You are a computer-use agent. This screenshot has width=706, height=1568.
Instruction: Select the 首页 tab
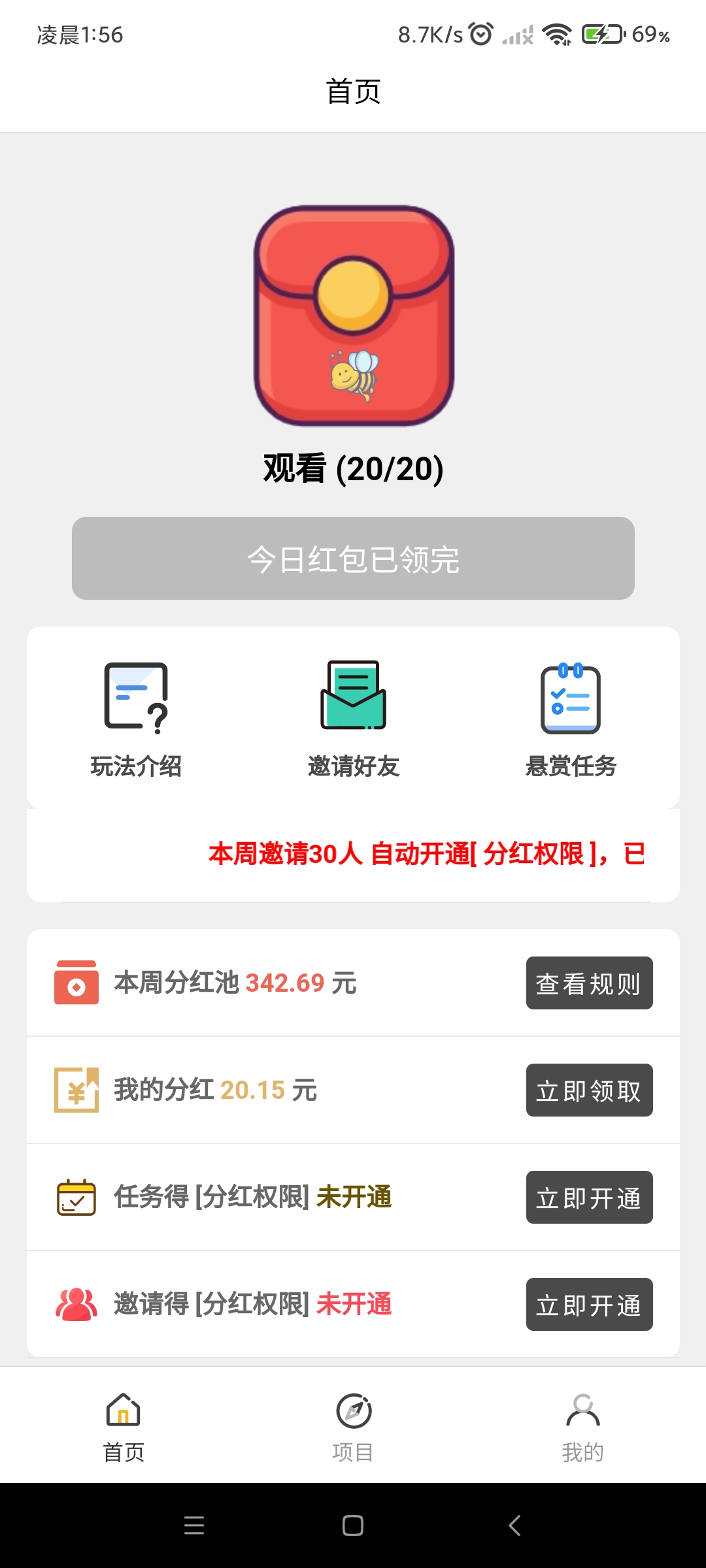[124, 1428]
